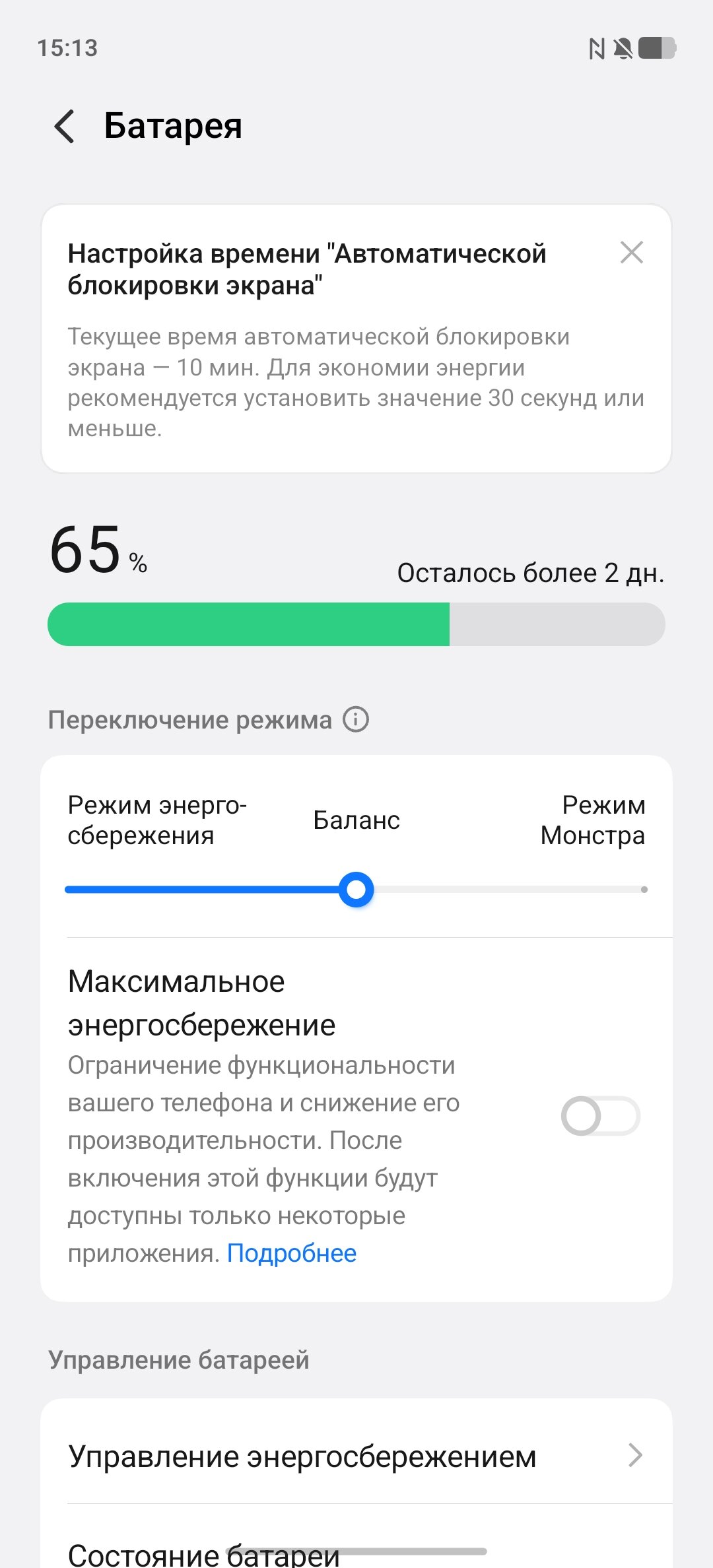Dismiss the auto screen lock suggestion card

point(632,252)
